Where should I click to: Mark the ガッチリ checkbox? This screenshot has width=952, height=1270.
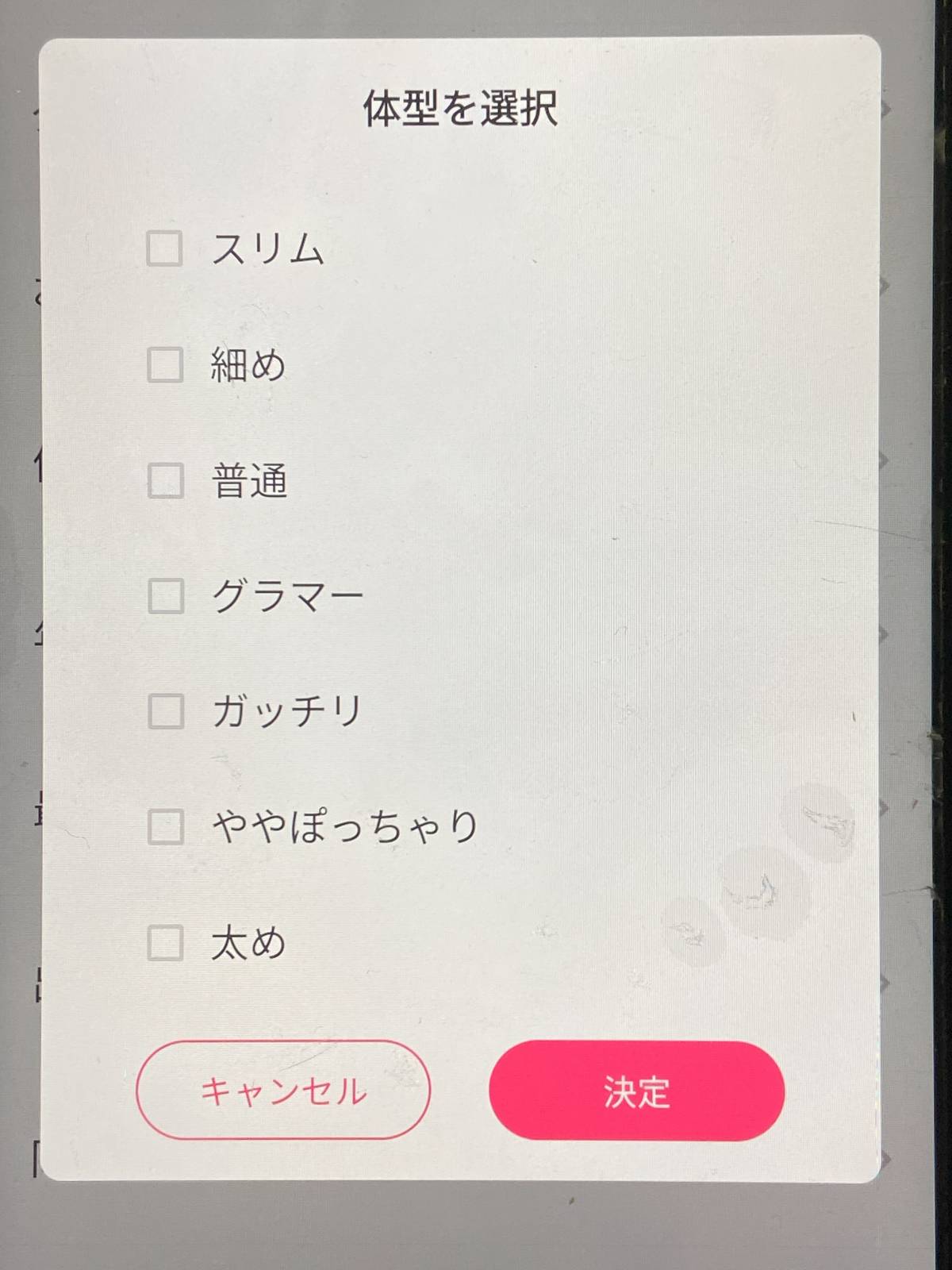(166, 711)
